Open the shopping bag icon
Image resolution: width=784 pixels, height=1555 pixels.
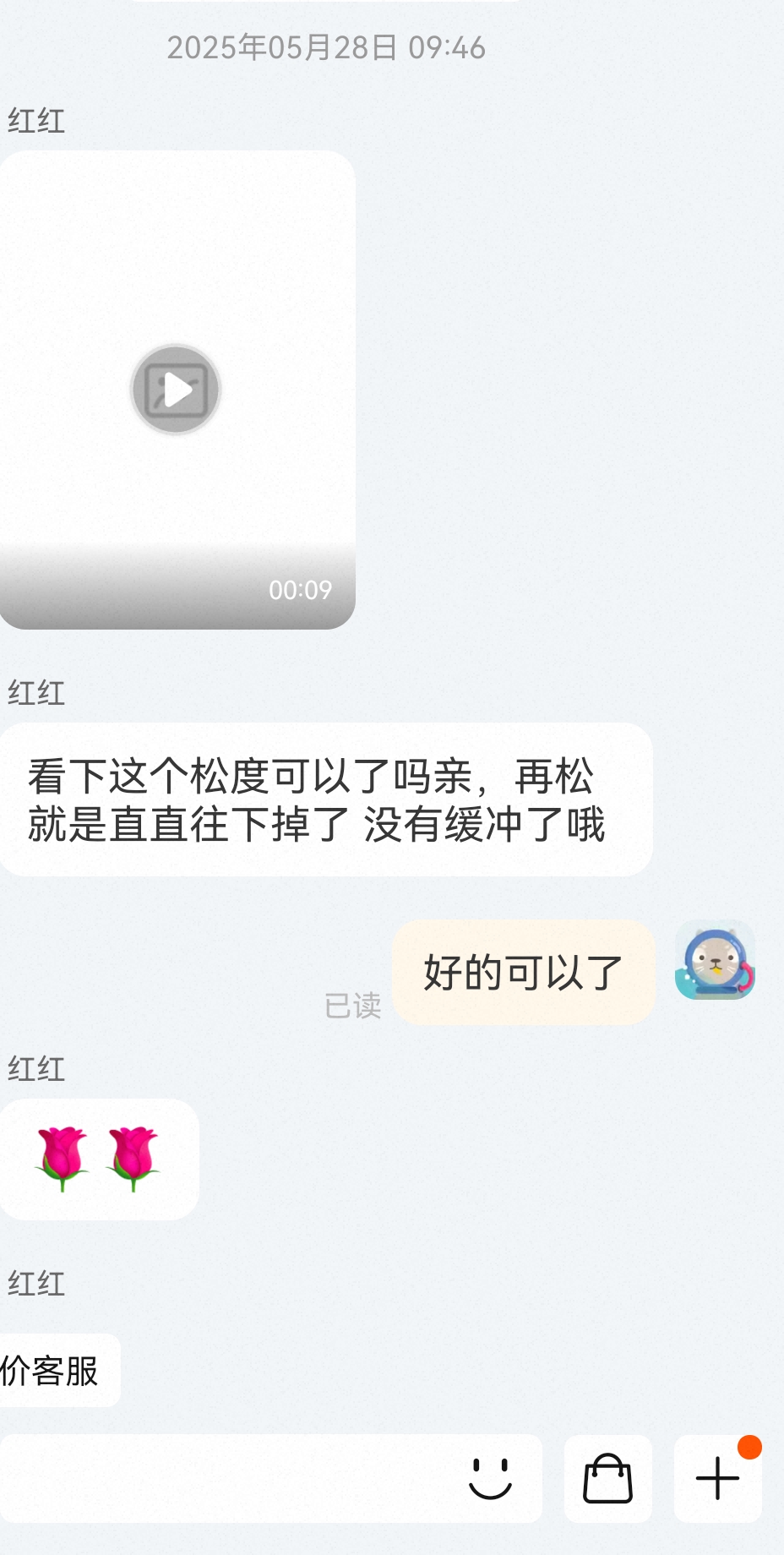coord(607,1478)
